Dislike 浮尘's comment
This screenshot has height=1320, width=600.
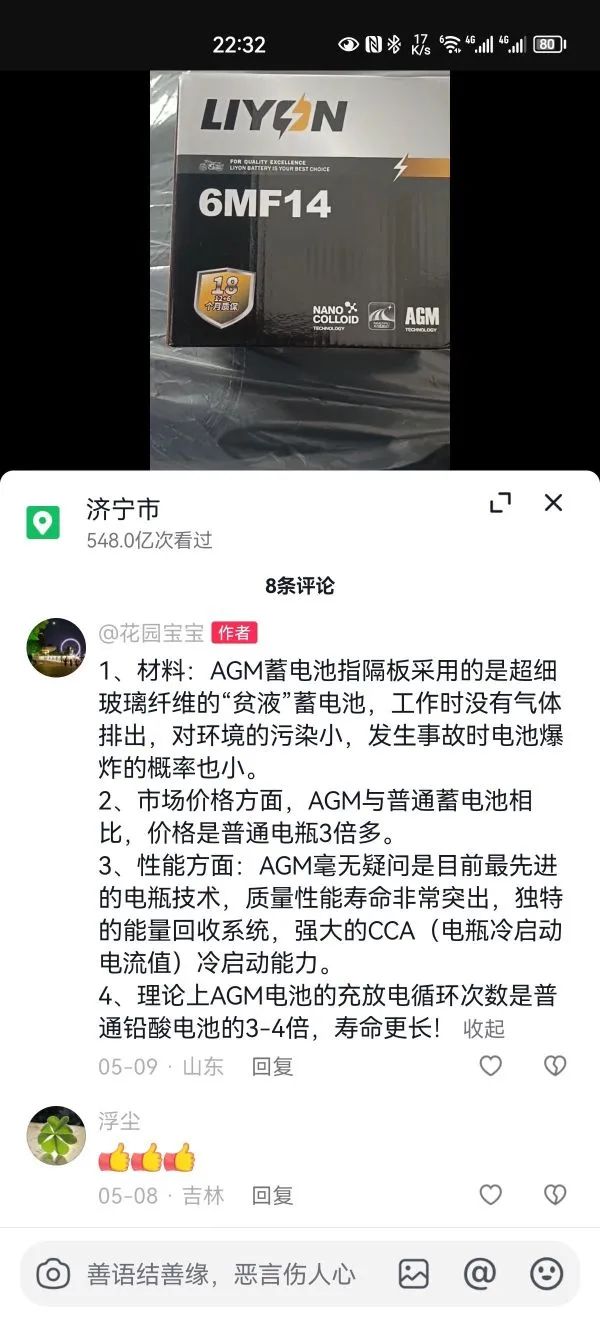click(x=555, y=1195)
